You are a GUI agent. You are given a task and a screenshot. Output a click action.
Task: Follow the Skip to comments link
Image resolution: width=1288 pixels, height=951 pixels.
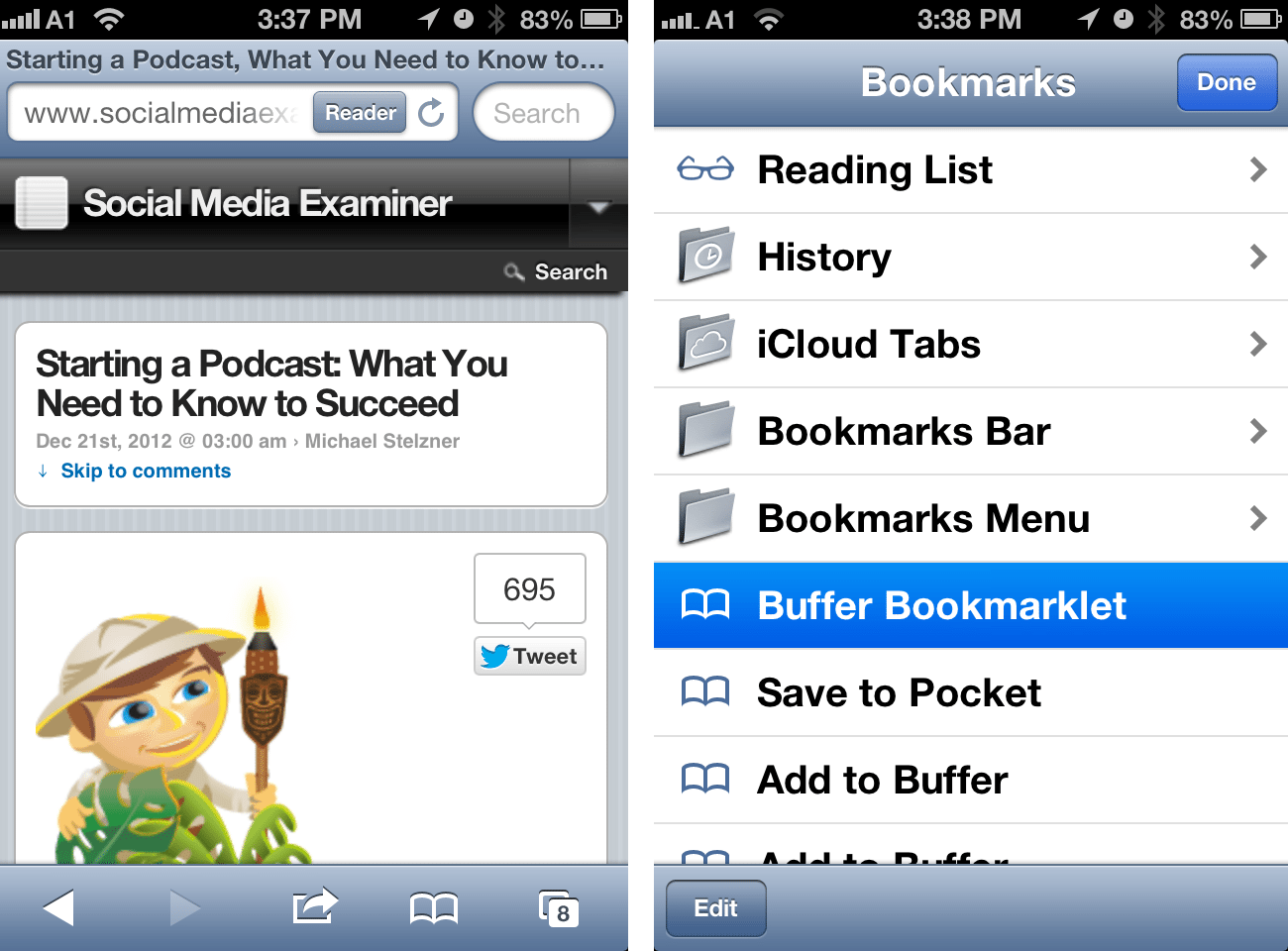pos(146,471)
